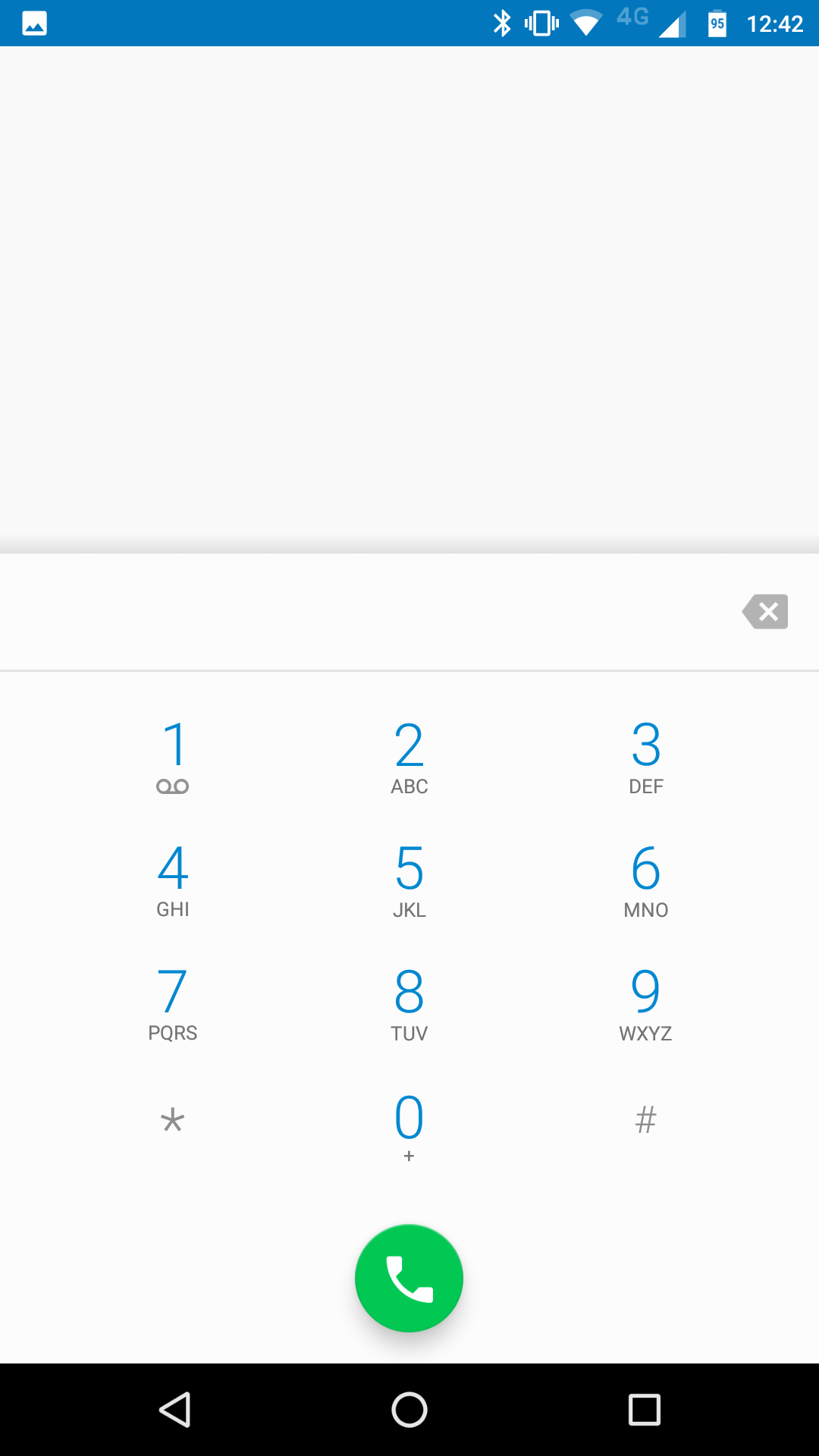Tap the 1 voicemail key
This screenshot has height=1456, width=819.
[x=173, y=757]
